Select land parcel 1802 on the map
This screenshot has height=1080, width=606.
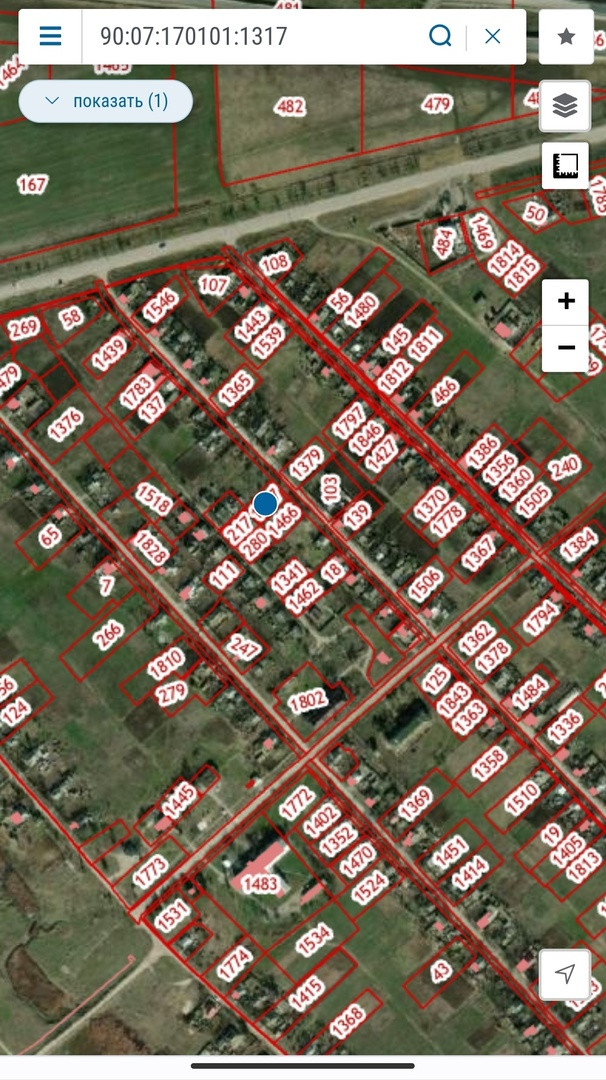click(x=307, y=702)
